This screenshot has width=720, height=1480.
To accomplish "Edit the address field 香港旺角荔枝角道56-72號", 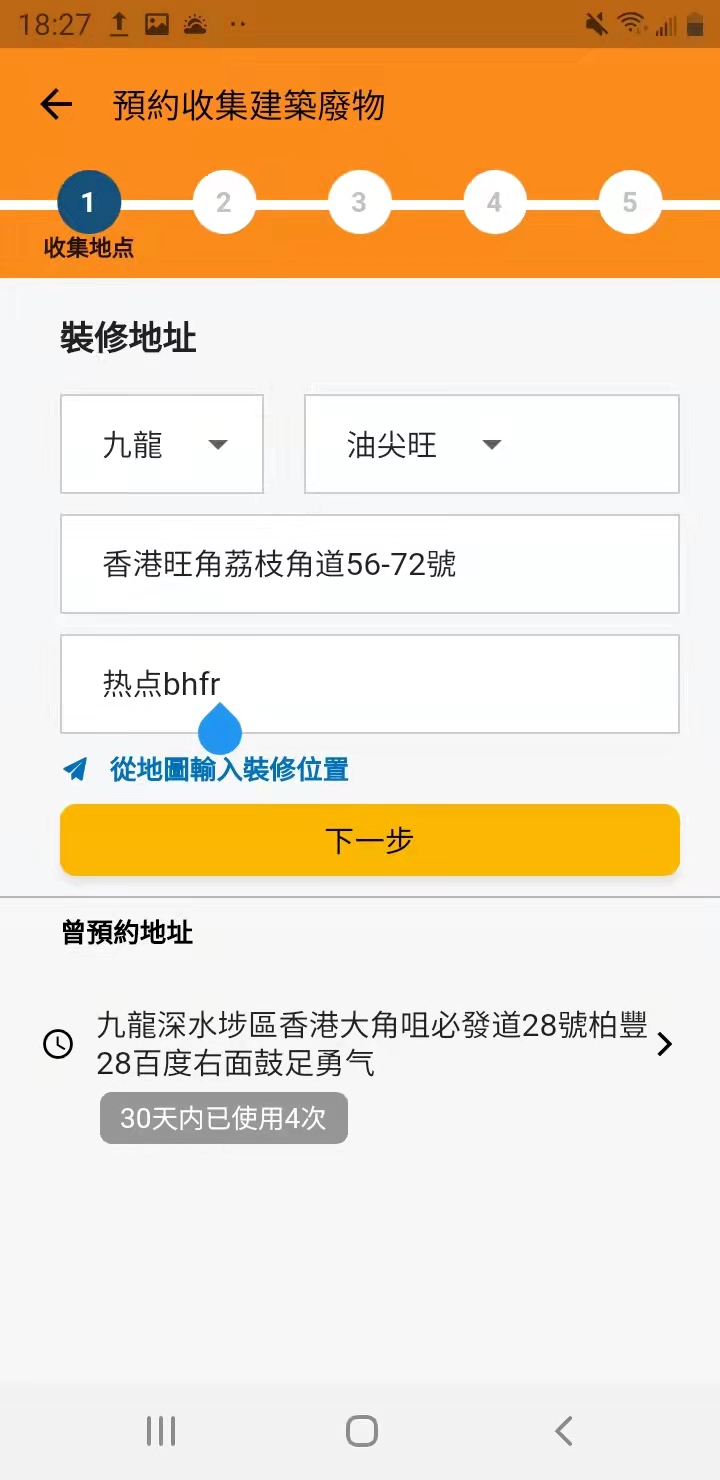I will 370,564.
